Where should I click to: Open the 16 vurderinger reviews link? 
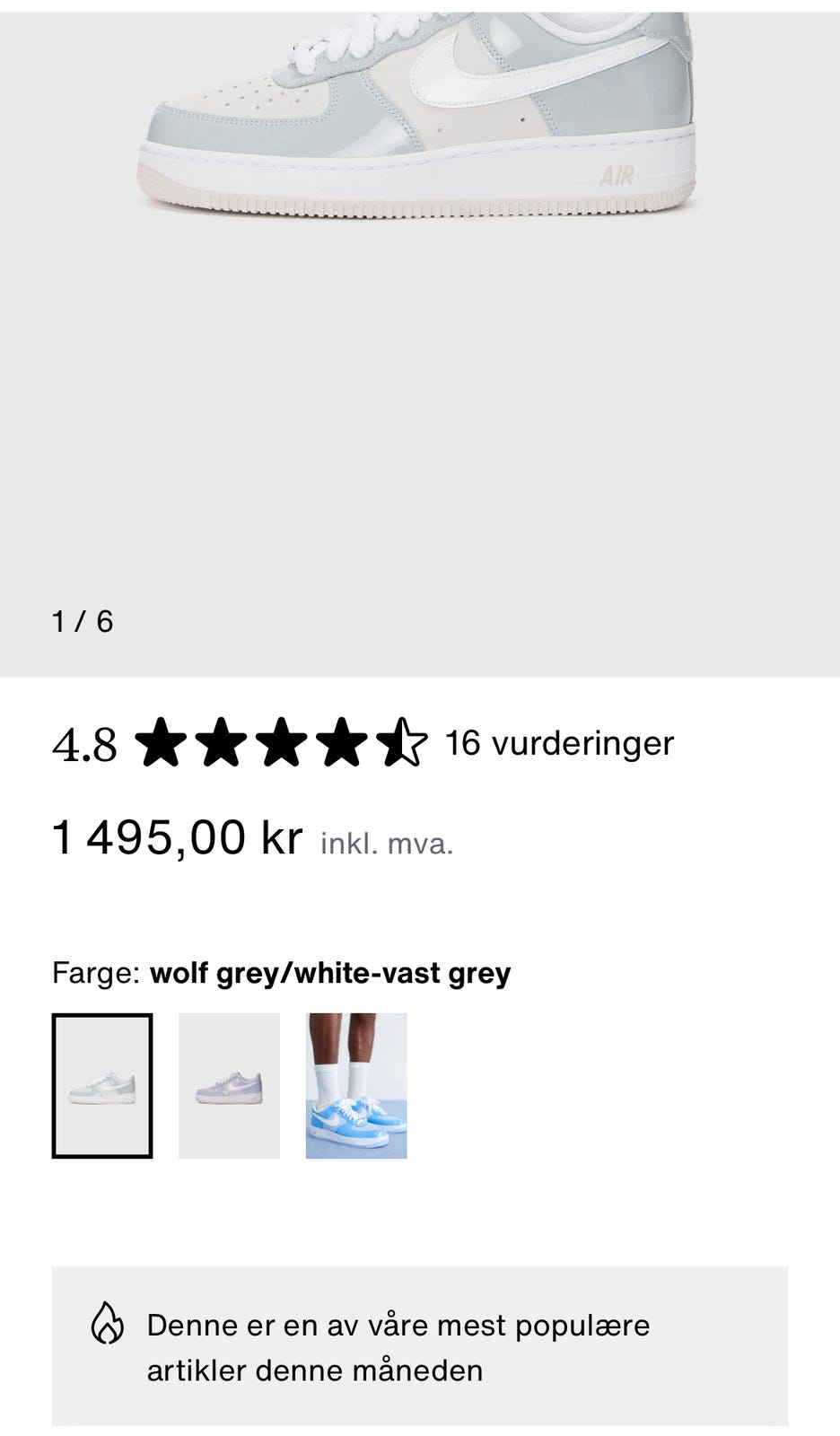(x=557, y=743)
